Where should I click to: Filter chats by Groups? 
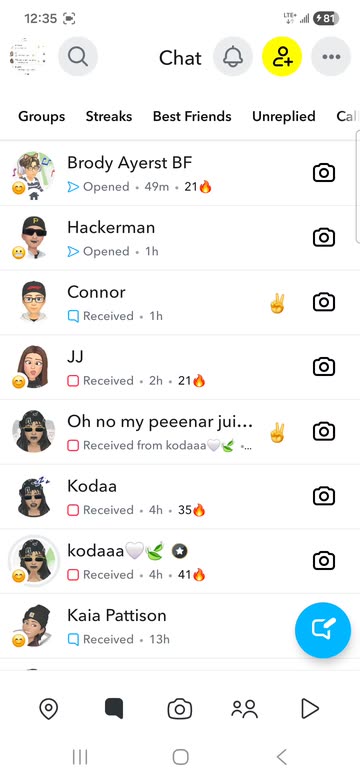click(x=42, y=116)
